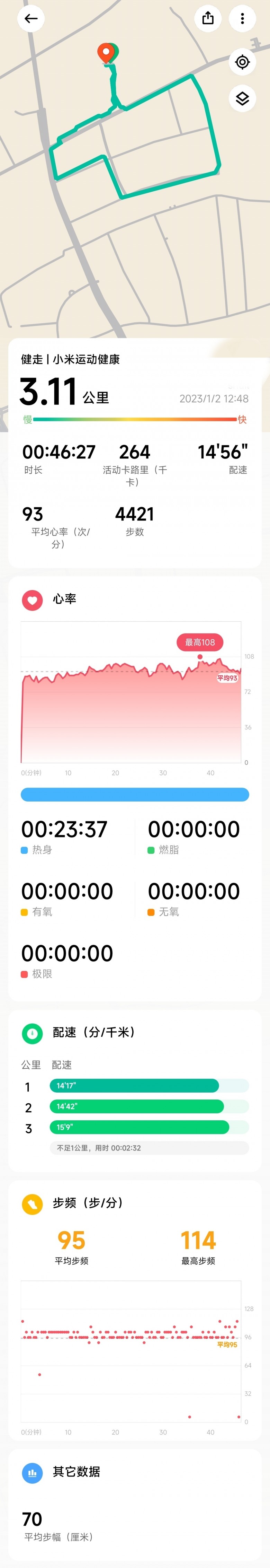Switch map layers
The width and height of the screenshot is (270, 1568).
pyautogui.click(x=242, y=98)
